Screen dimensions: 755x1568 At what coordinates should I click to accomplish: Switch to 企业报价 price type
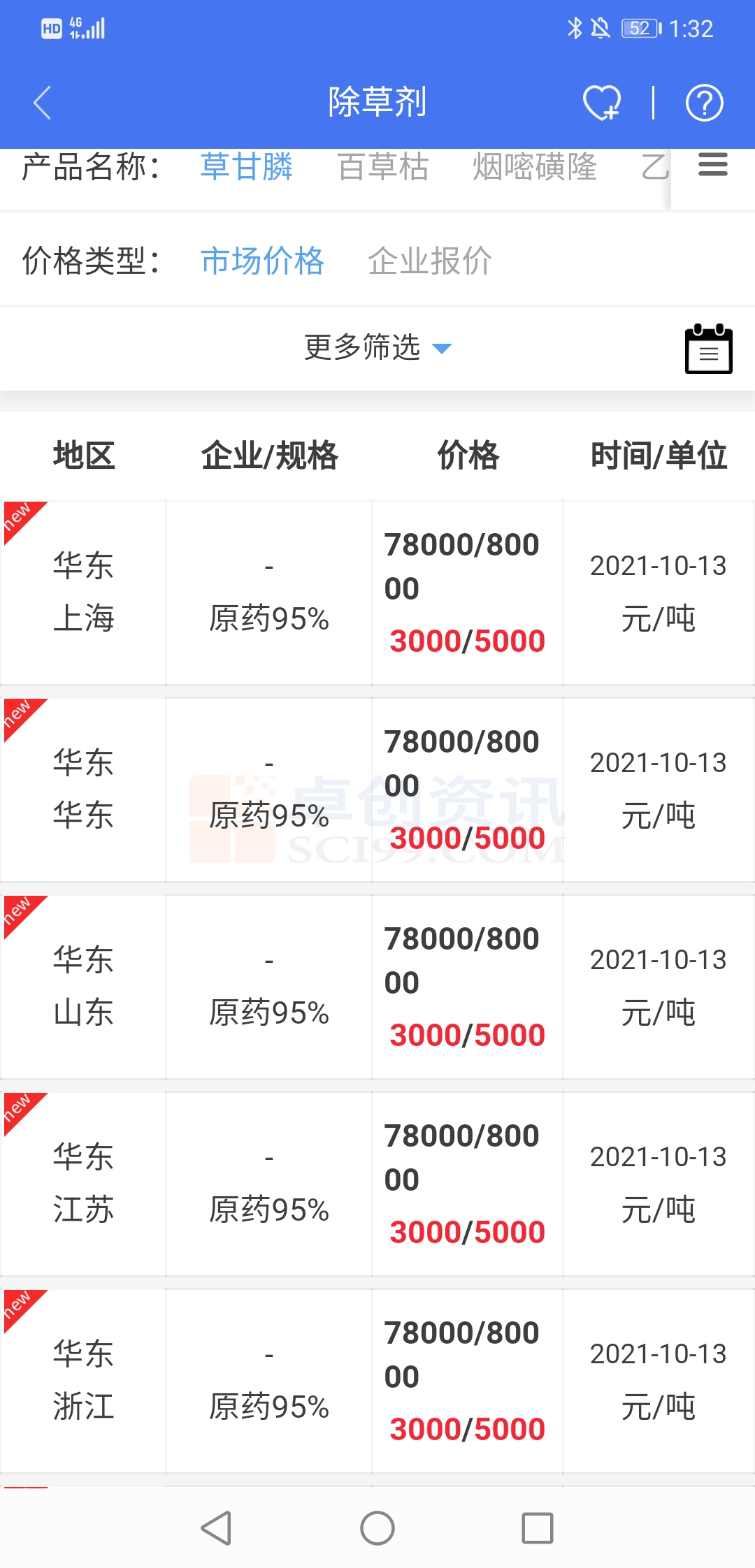coord(430,261)
